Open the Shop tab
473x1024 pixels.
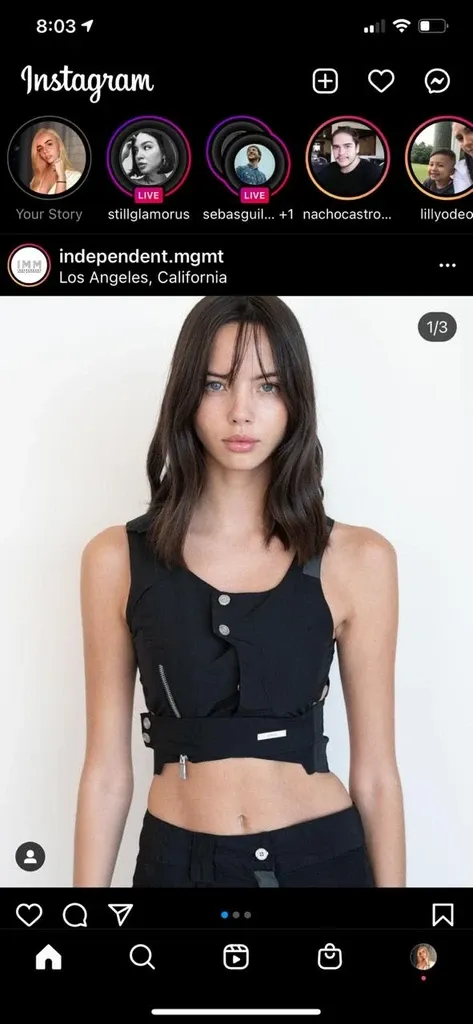pos(330,957)
